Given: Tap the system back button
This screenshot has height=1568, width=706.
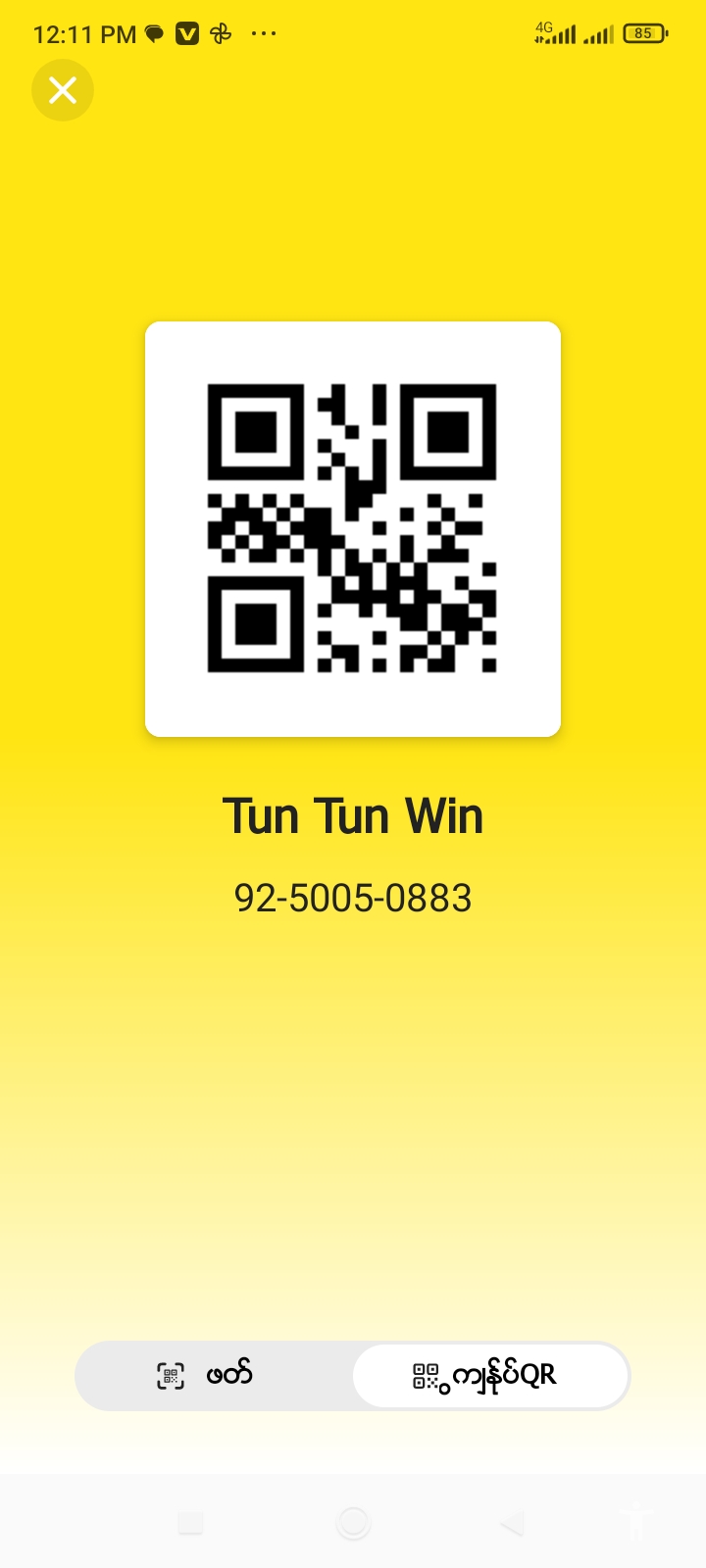Looking at the screenshot, I should (512, 1523).
